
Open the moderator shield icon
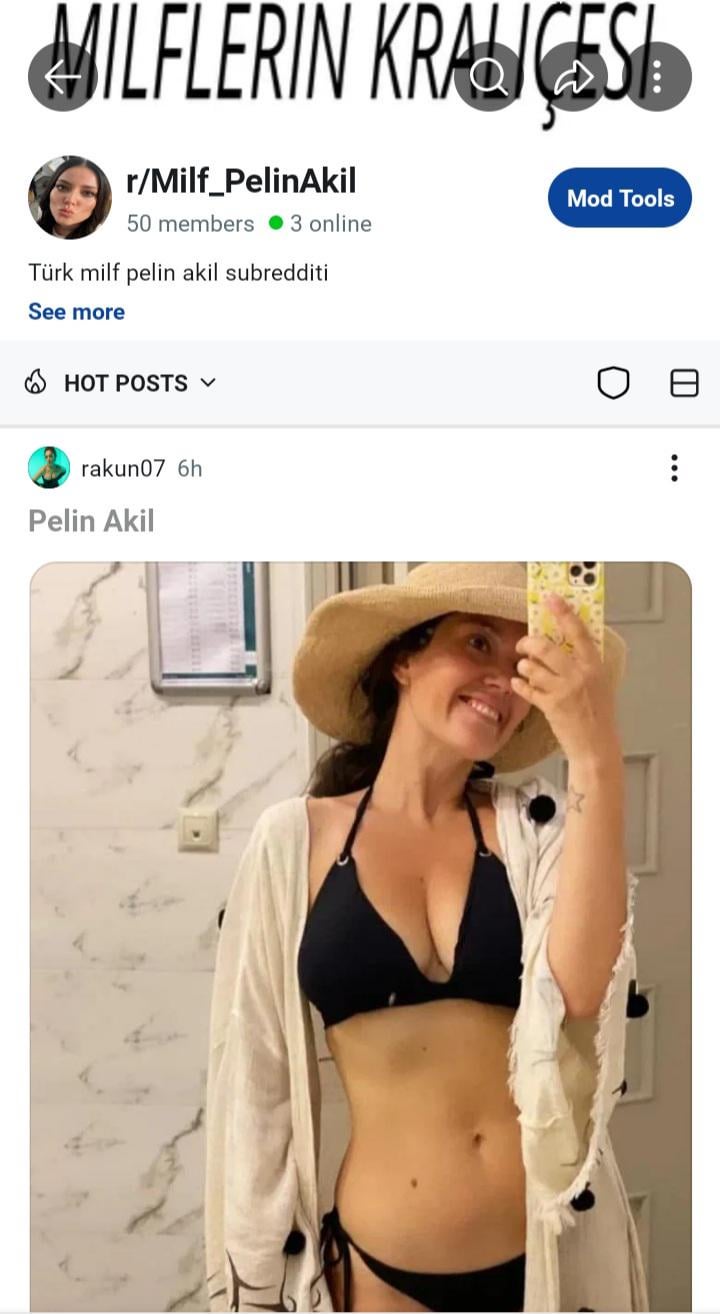pyautogui.click(x=613, y=383)
